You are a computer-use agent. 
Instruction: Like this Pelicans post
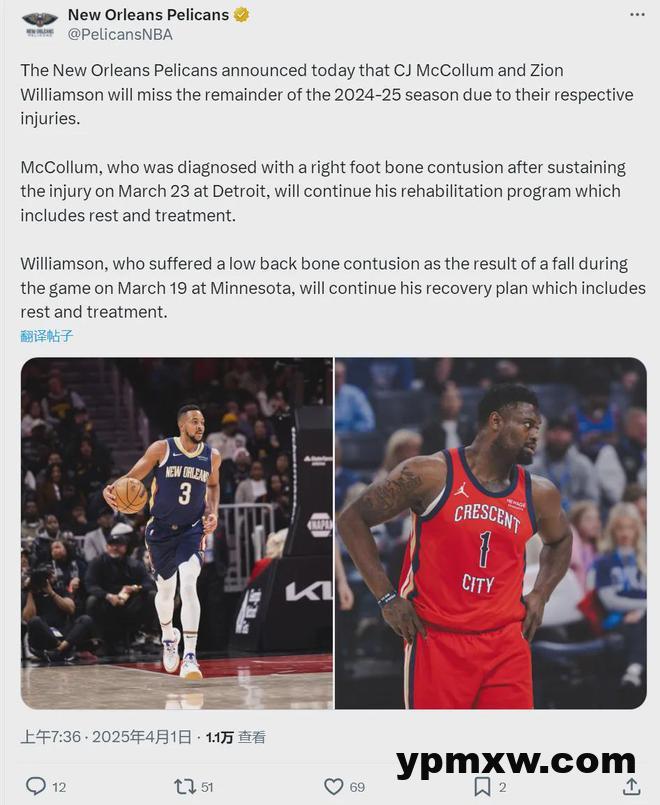coord(333,786)
